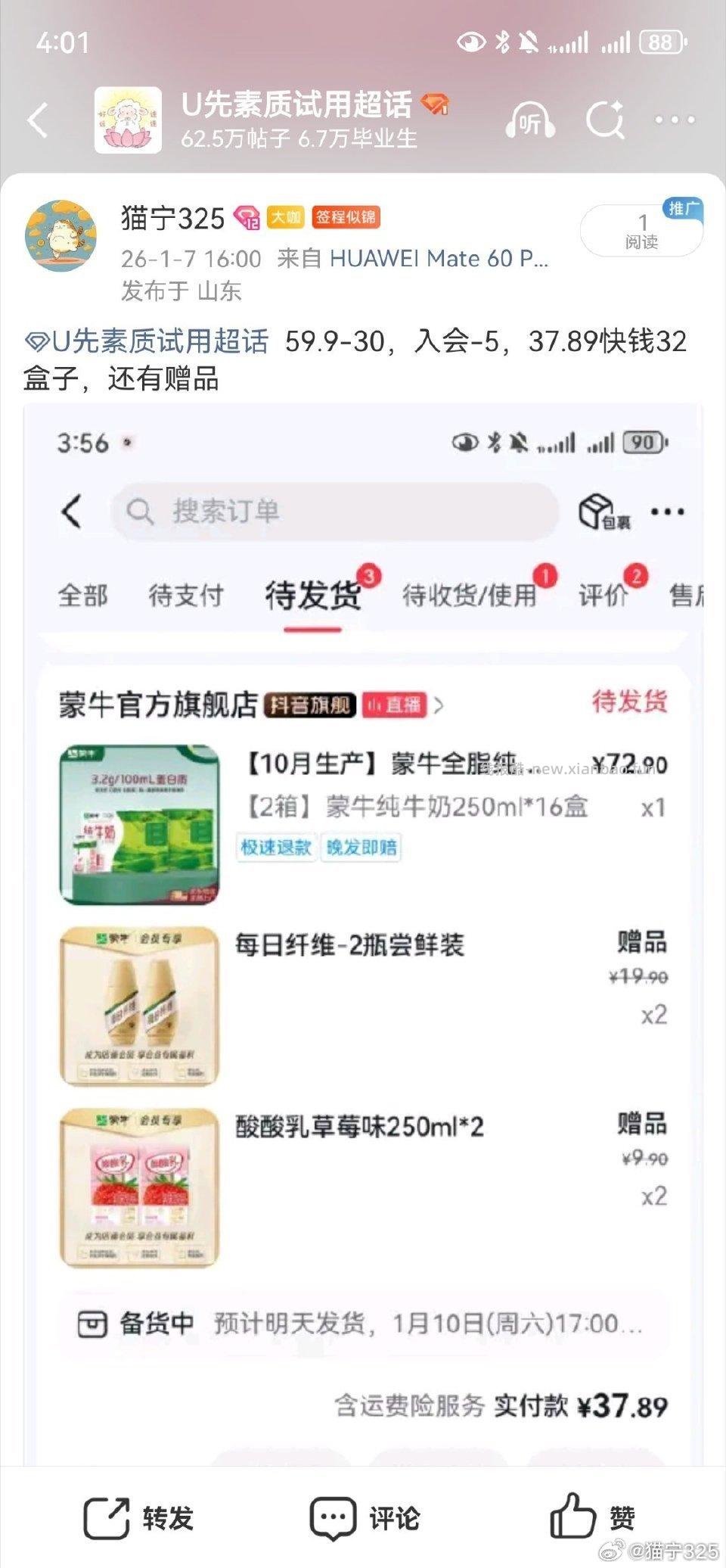Switch to the 待支付 order tab

coord(185,596)
